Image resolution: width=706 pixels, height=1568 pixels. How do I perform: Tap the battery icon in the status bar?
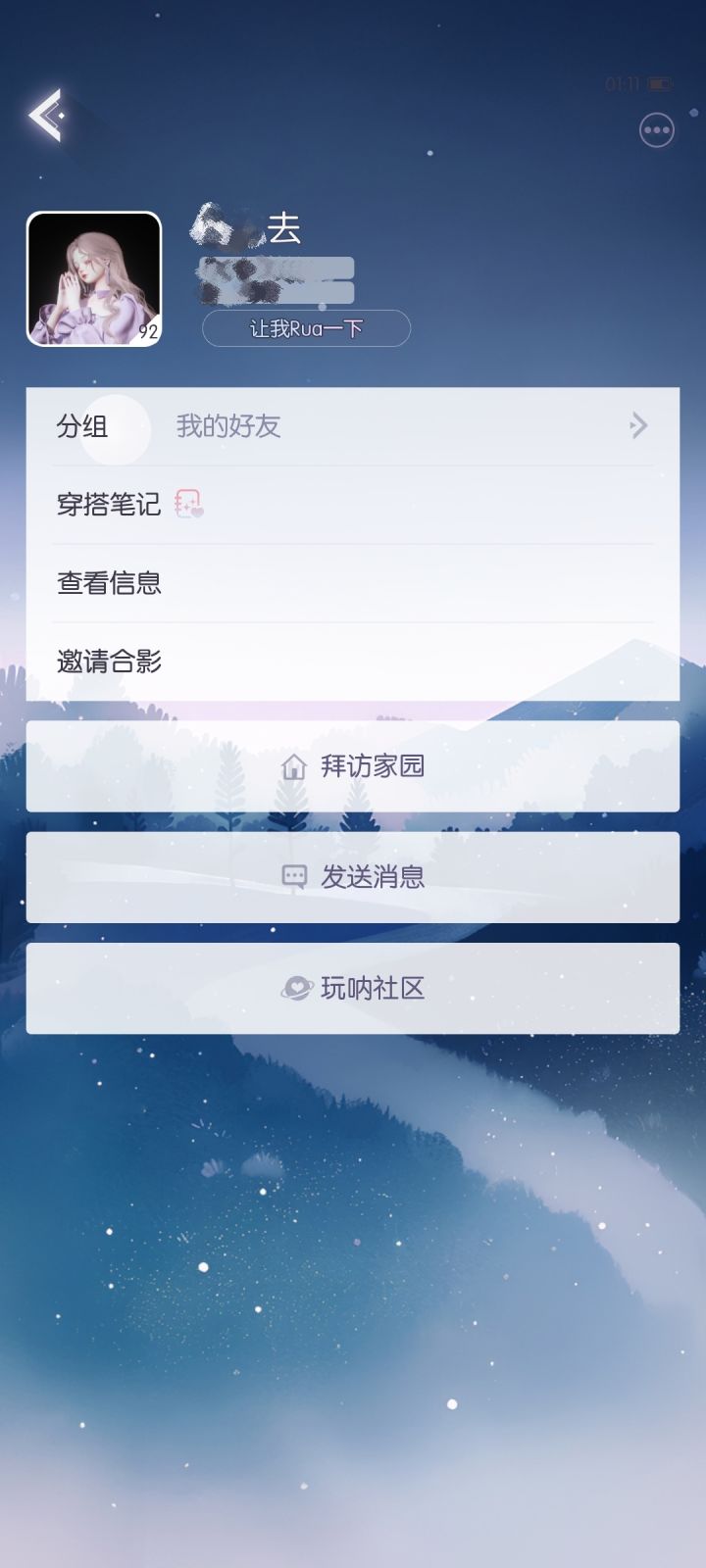pos(659,84)
